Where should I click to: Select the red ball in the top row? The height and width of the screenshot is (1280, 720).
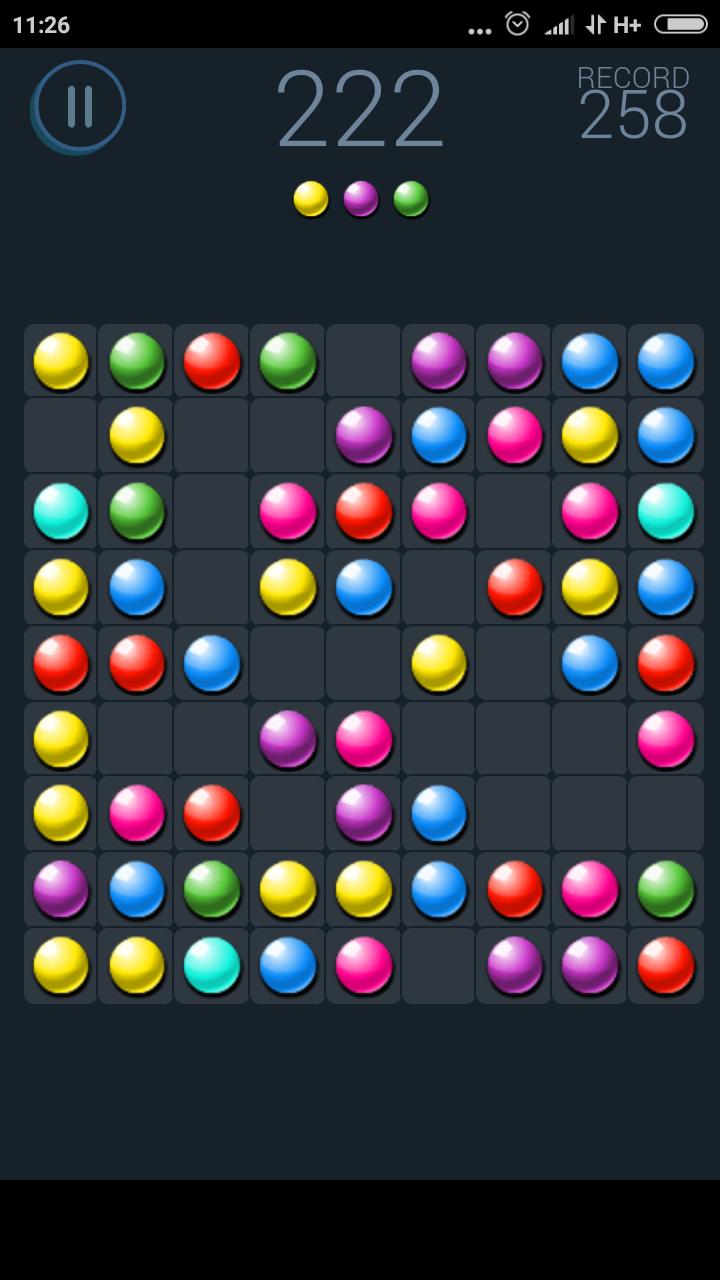click(212, 361)
